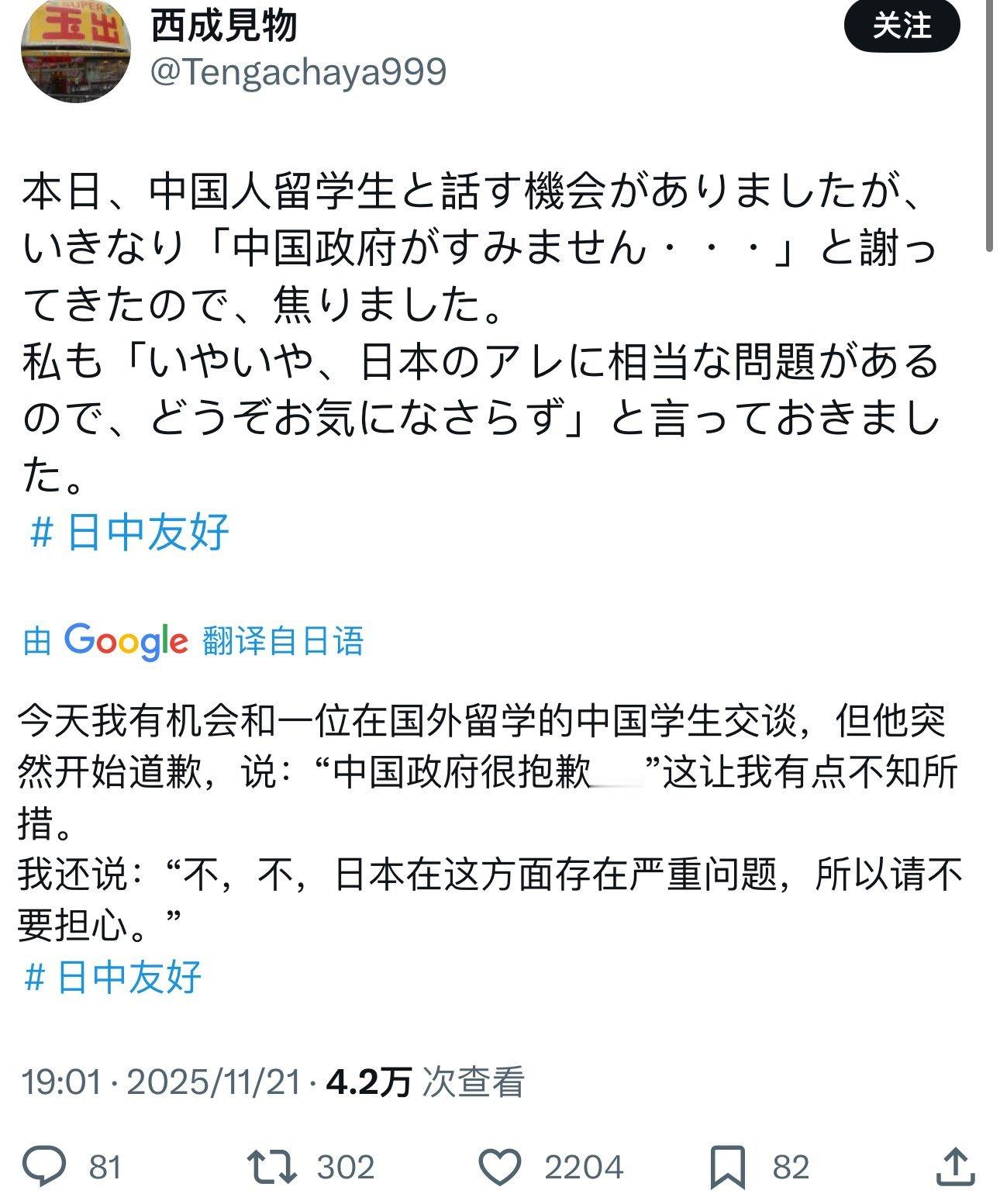Image resolution: width=1000 pixels, height=1204 pixels.
Task: Toggle follow state on the 关注 button
Action: point(901,26)
